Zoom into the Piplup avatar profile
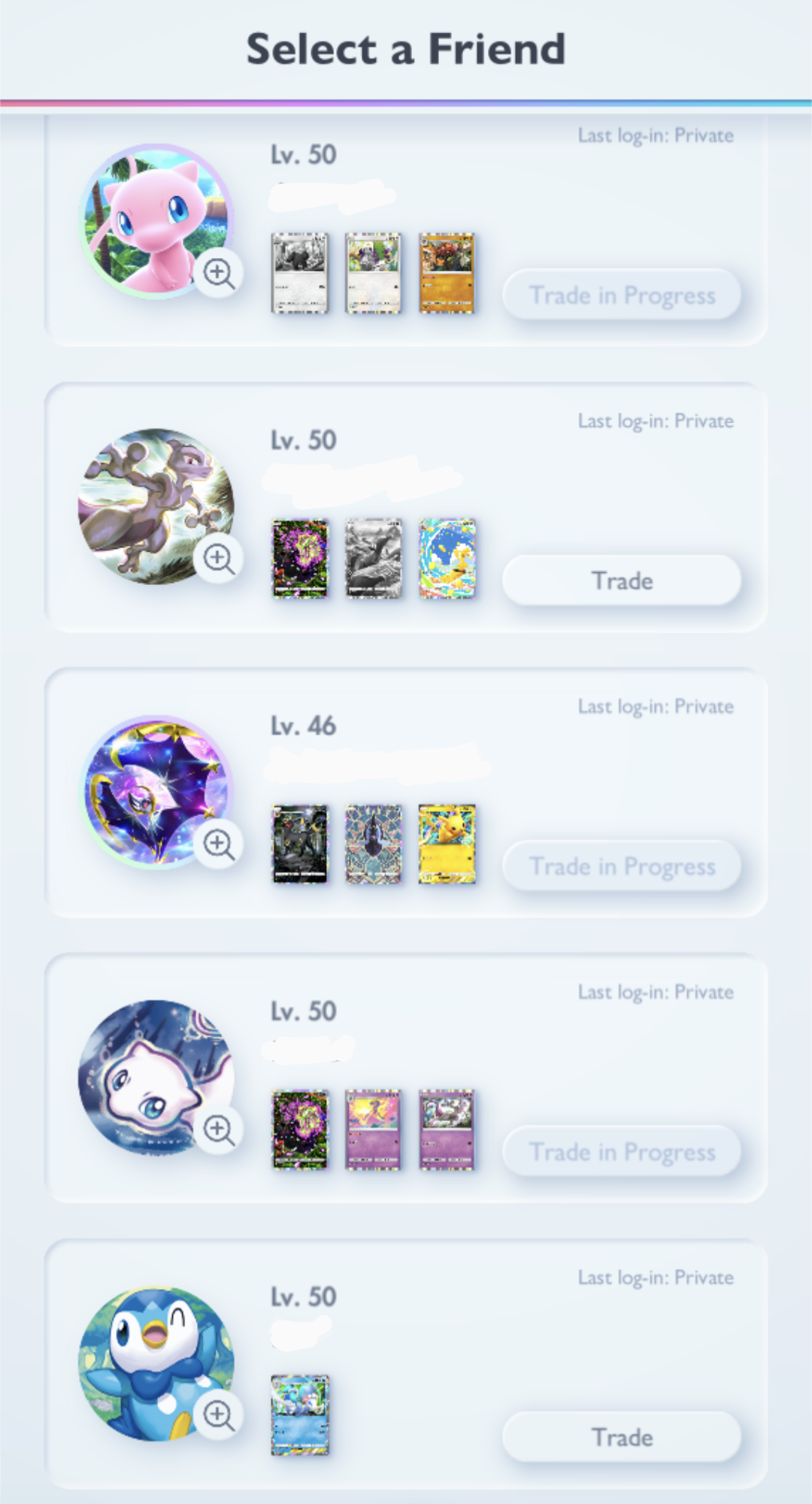 [x=218, y=1415]
